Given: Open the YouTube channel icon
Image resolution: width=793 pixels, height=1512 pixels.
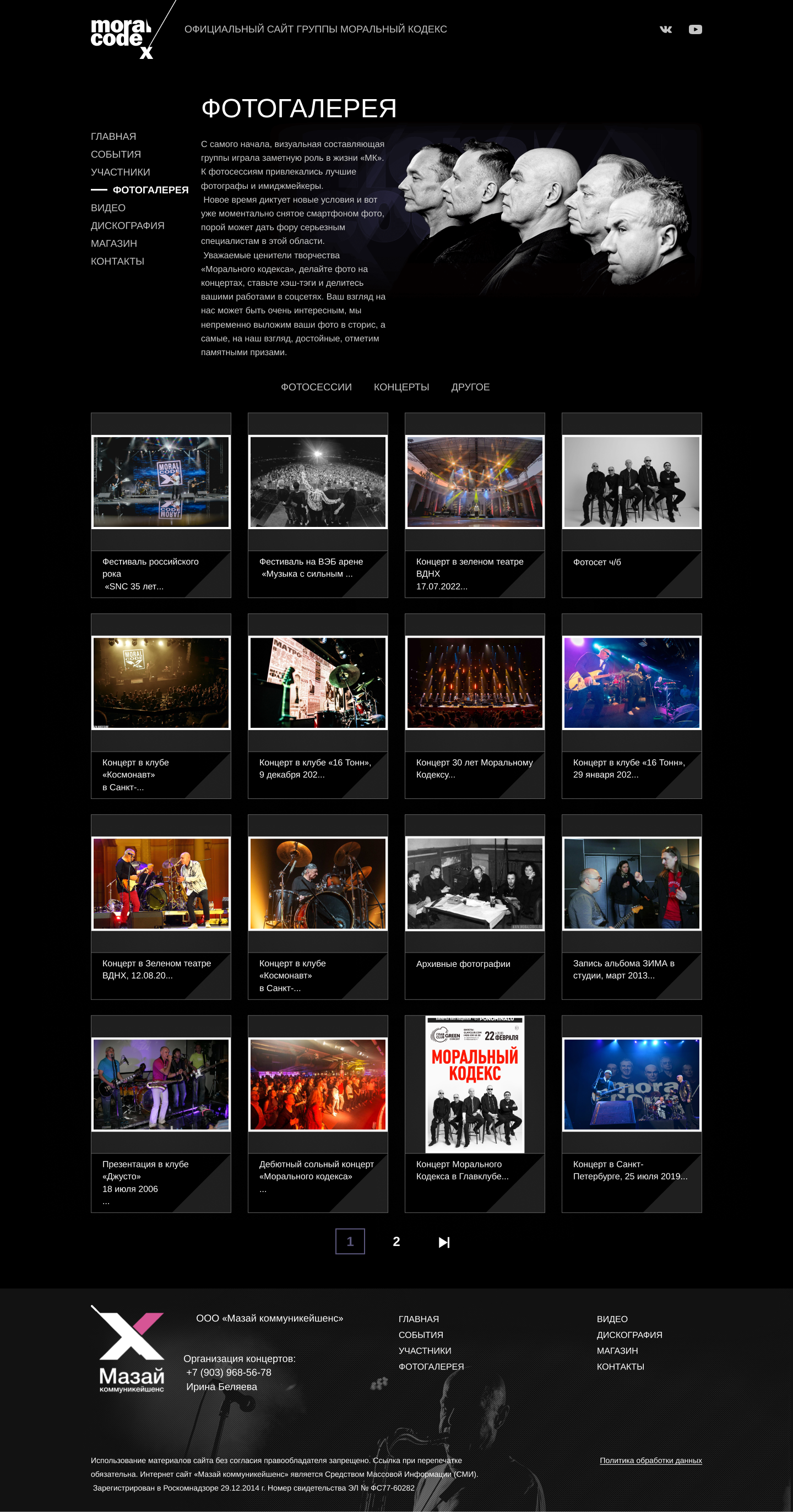Looking at the screenshot, I should pyautogui.click(x=695, y=29).
